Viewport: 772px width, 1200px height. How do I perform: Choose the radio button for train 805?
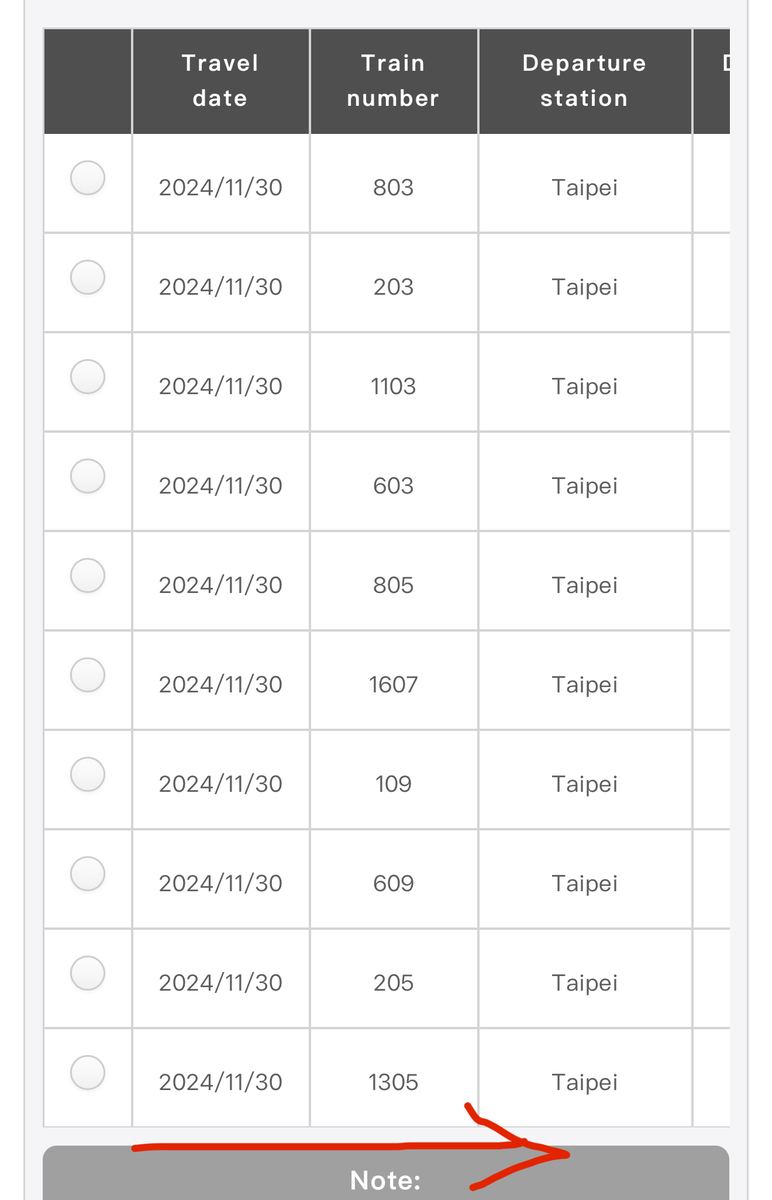click(88, 575)
